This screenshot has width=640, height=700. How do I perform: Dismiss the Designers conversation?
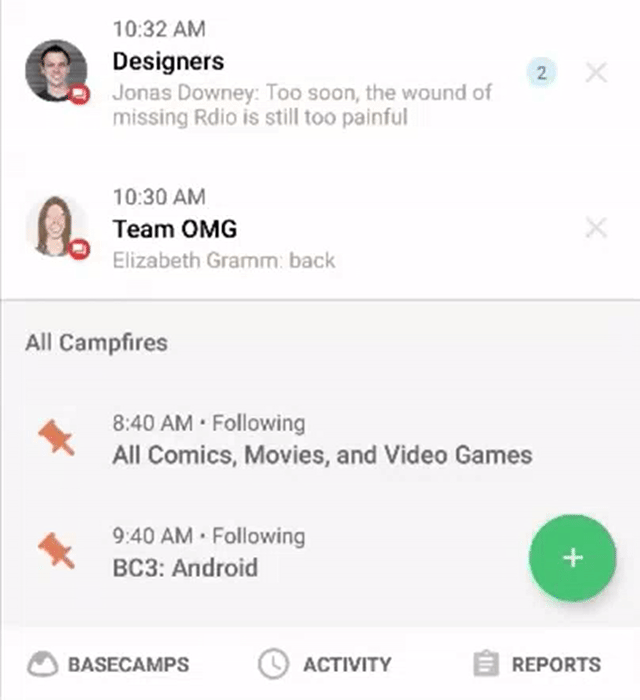point(596,73)
